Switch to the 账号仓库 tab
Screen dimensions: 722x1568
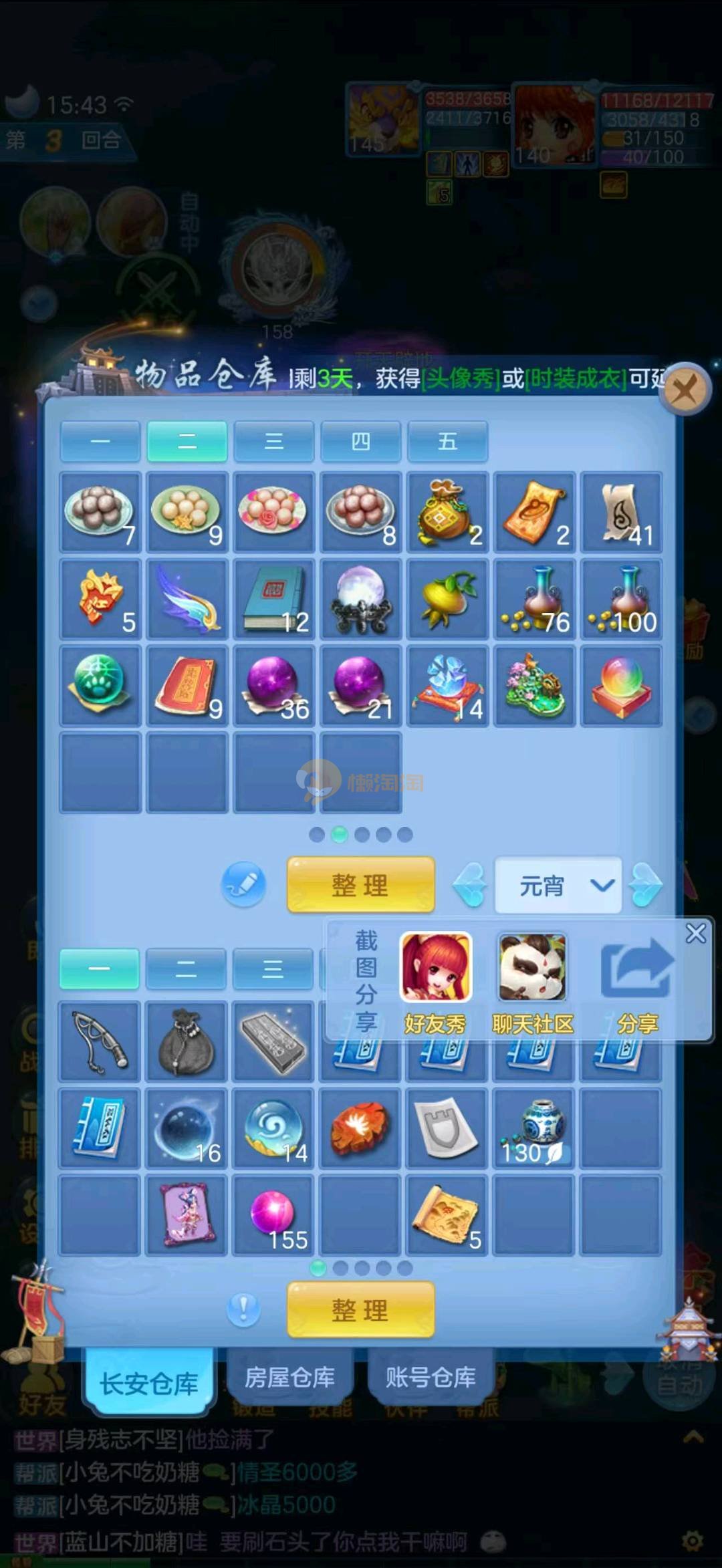(431, 1378)
